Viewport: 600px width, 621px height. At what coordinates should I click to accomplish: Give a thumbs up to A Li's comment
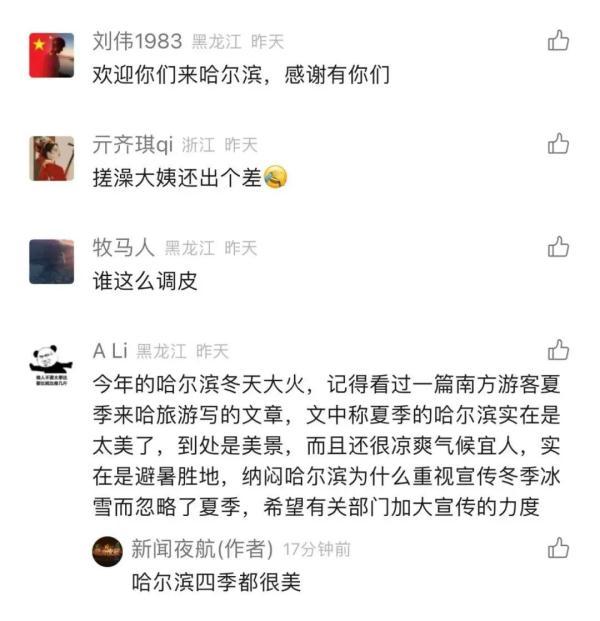point(558,350)
